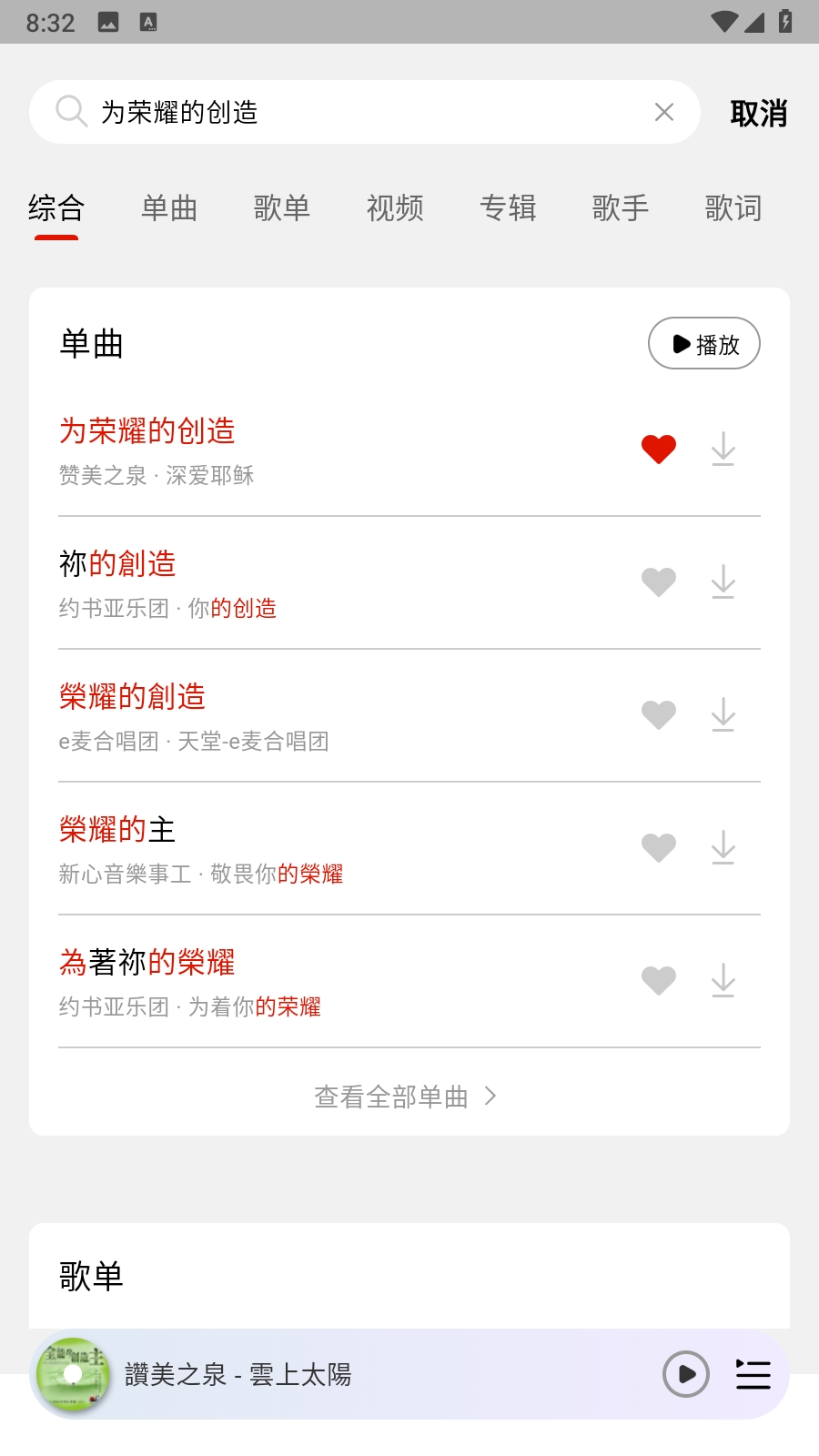Download the song 榮耀的主
This screenshot has width=819, height=1456.
point(723,847)
